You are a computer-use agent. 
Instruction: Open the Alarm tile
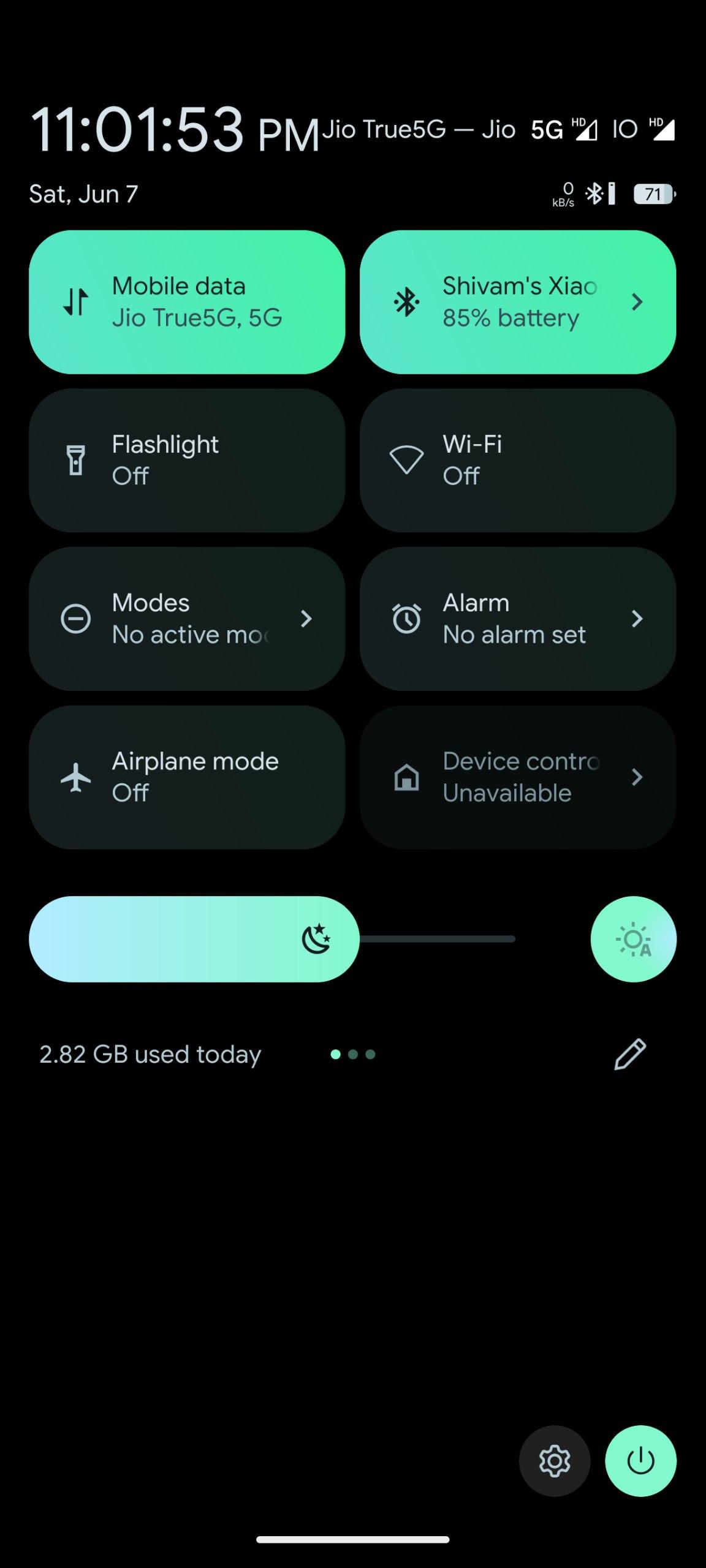(518, 619)
